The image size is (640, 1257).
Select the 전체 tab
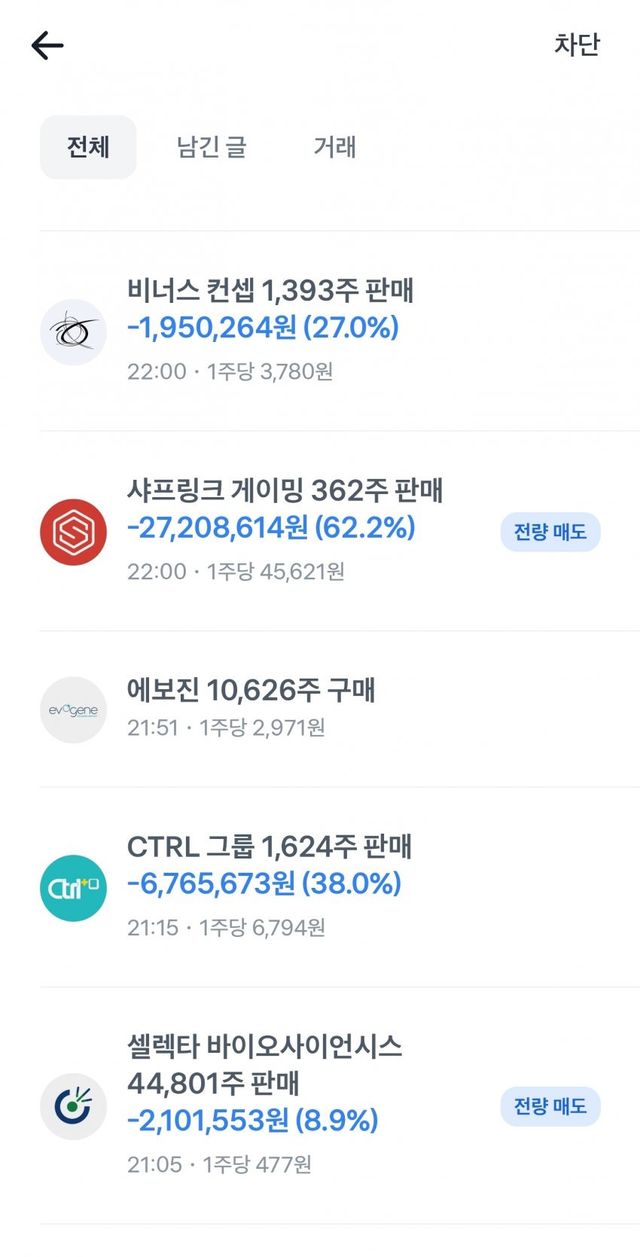88,148
